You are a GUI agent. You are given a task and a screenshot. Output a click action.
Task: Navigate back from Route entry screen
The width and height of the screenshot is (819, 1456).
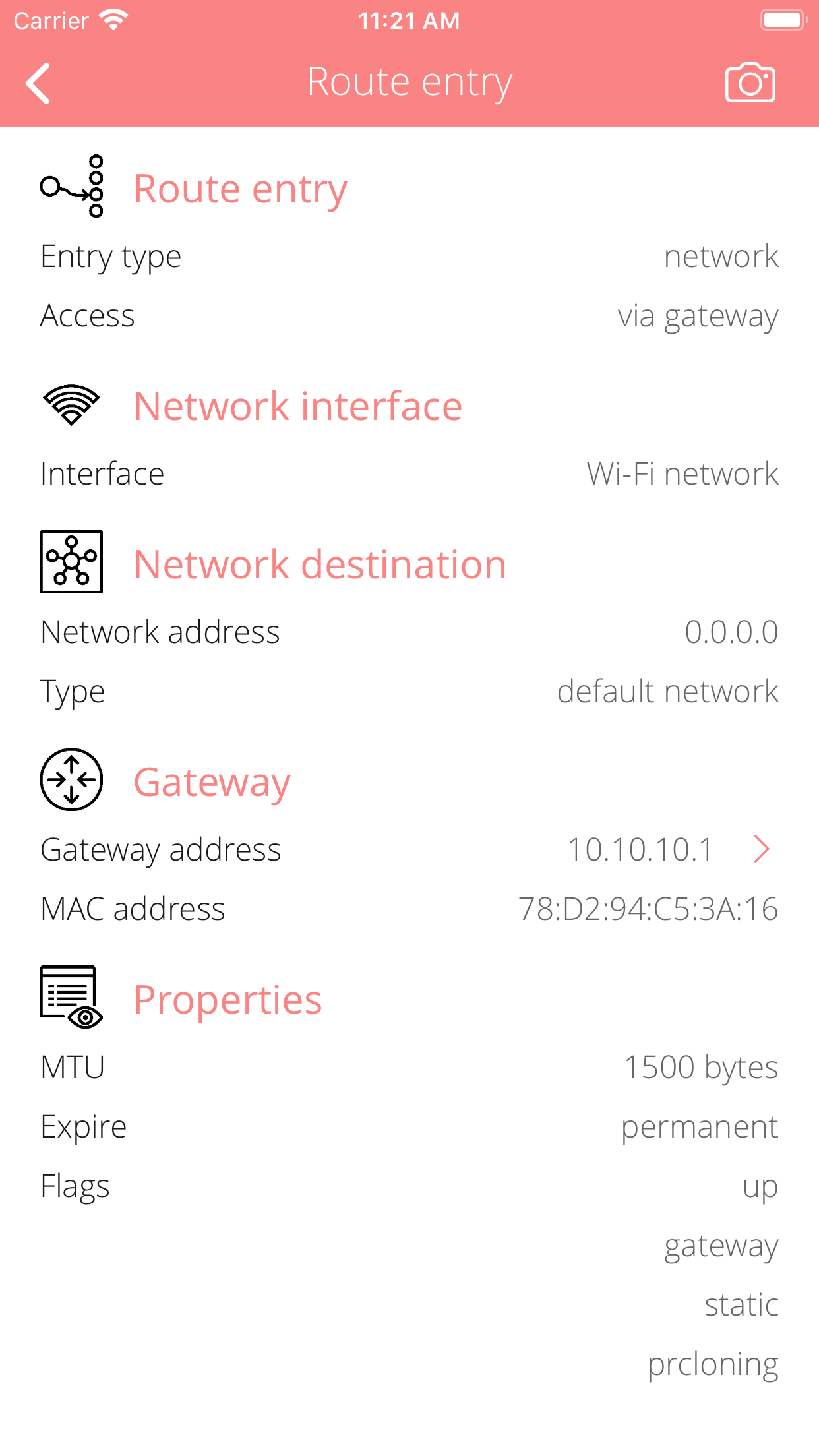[38, 82]
